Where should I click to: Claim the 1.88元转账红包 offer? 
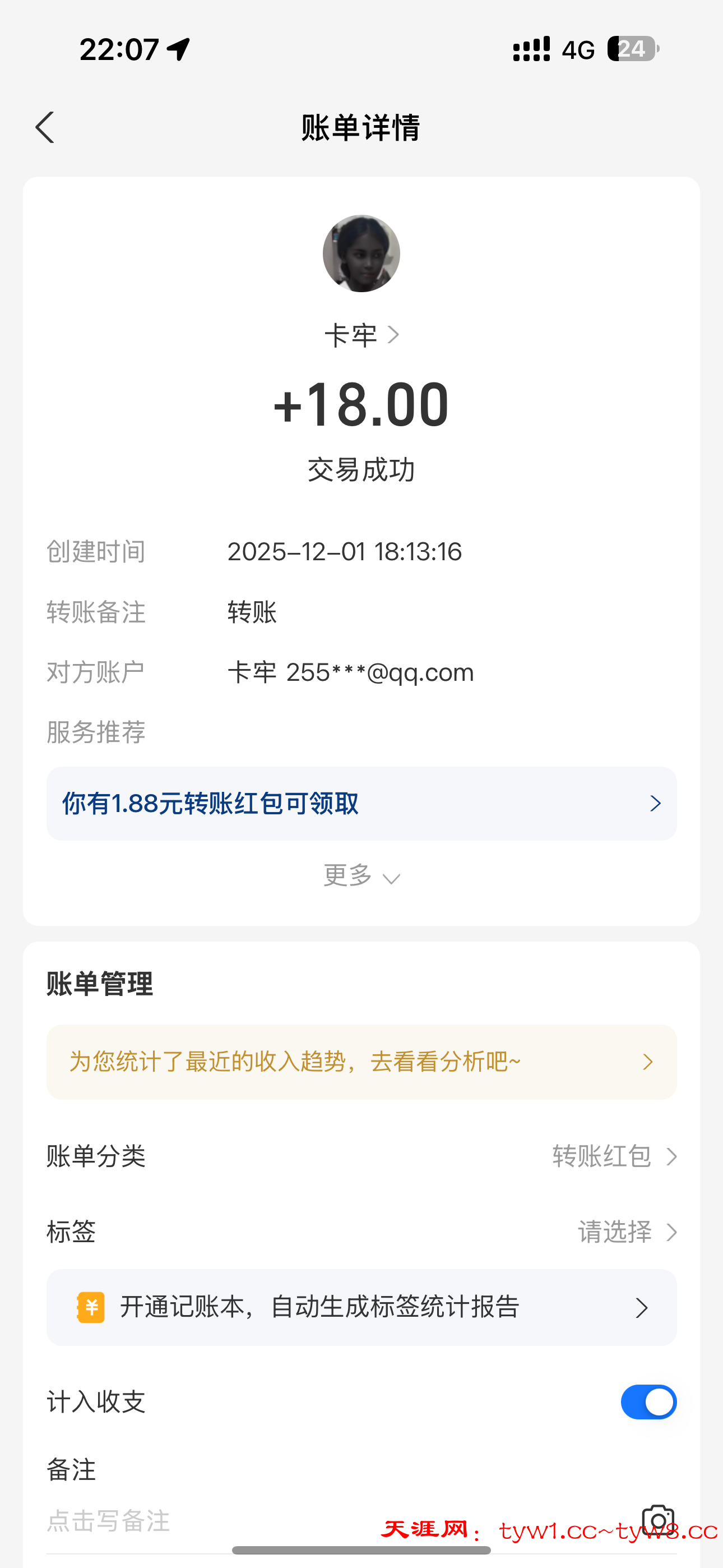pyautogui.click(x=361, y=804)
